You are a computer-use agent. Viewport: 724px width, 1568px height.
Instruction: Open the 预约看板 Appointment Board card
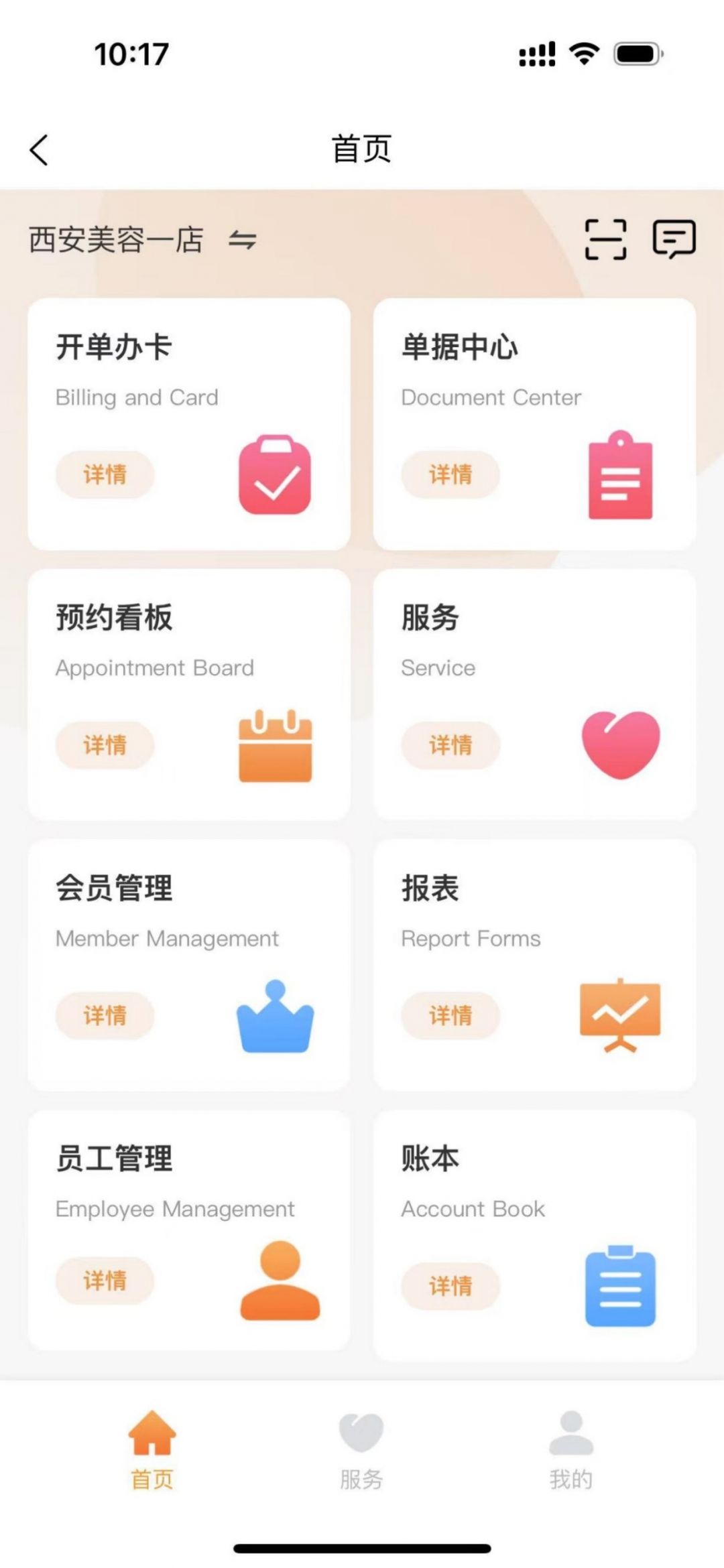[188, 694]
